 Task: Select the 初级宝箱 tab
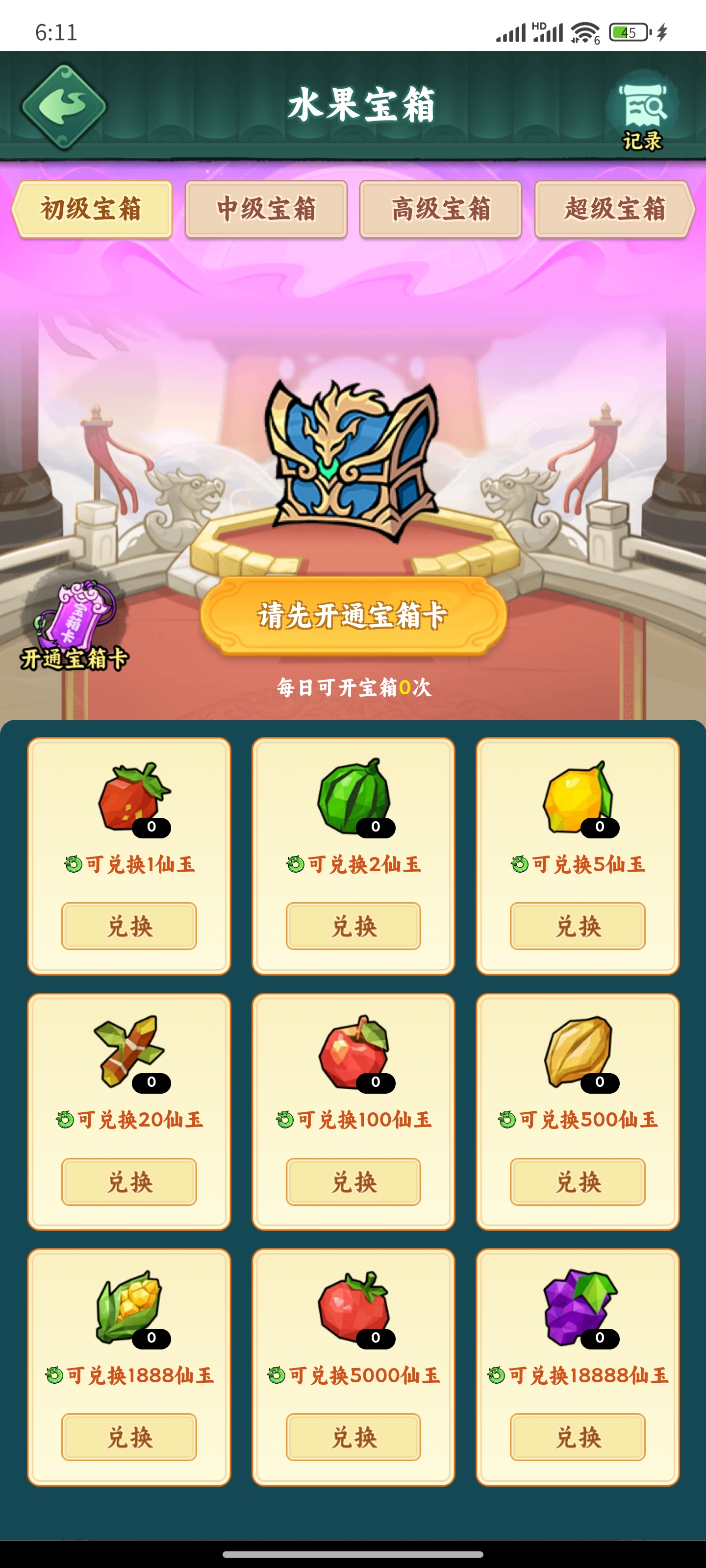(91, 209)
